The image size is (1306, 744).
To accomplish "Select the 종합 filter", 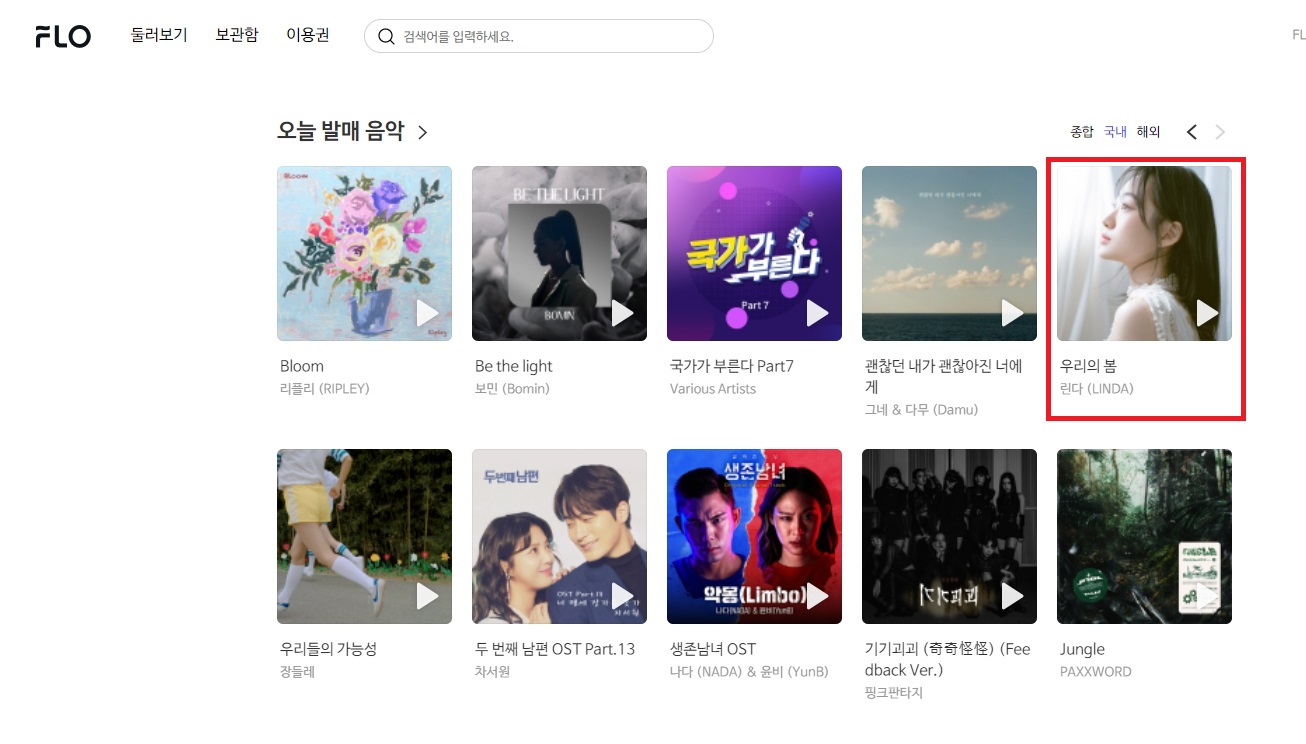I will (1082, 132).
